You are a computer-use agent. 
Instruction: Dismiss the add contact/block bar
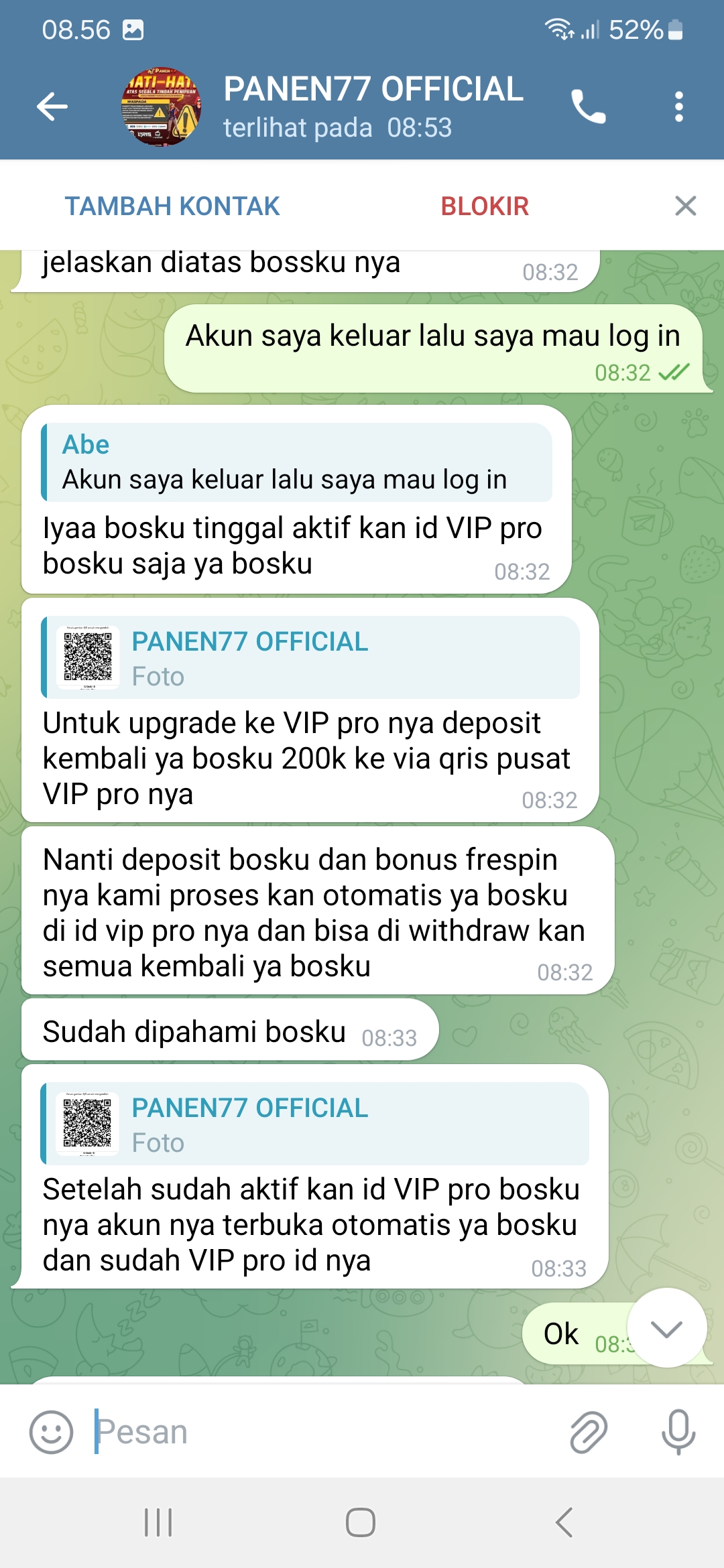pyautogui.click(x=685, y=206)
